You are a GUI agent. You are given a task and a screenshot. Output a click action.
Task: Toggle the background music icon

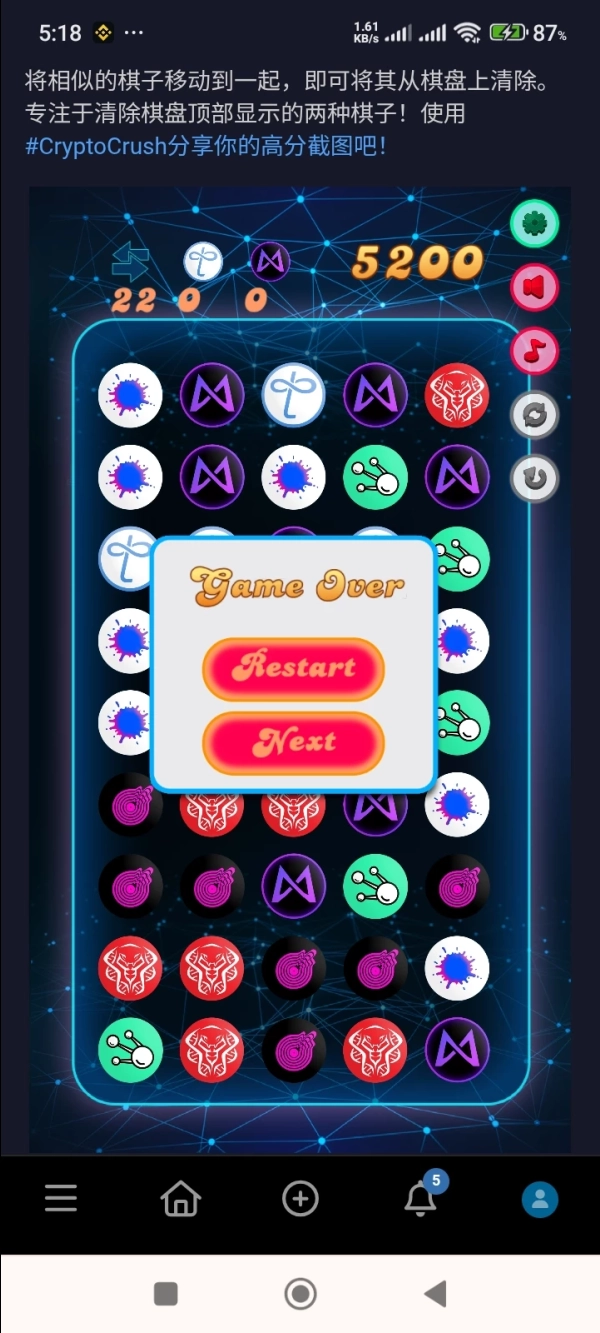[x=535, y=350]
